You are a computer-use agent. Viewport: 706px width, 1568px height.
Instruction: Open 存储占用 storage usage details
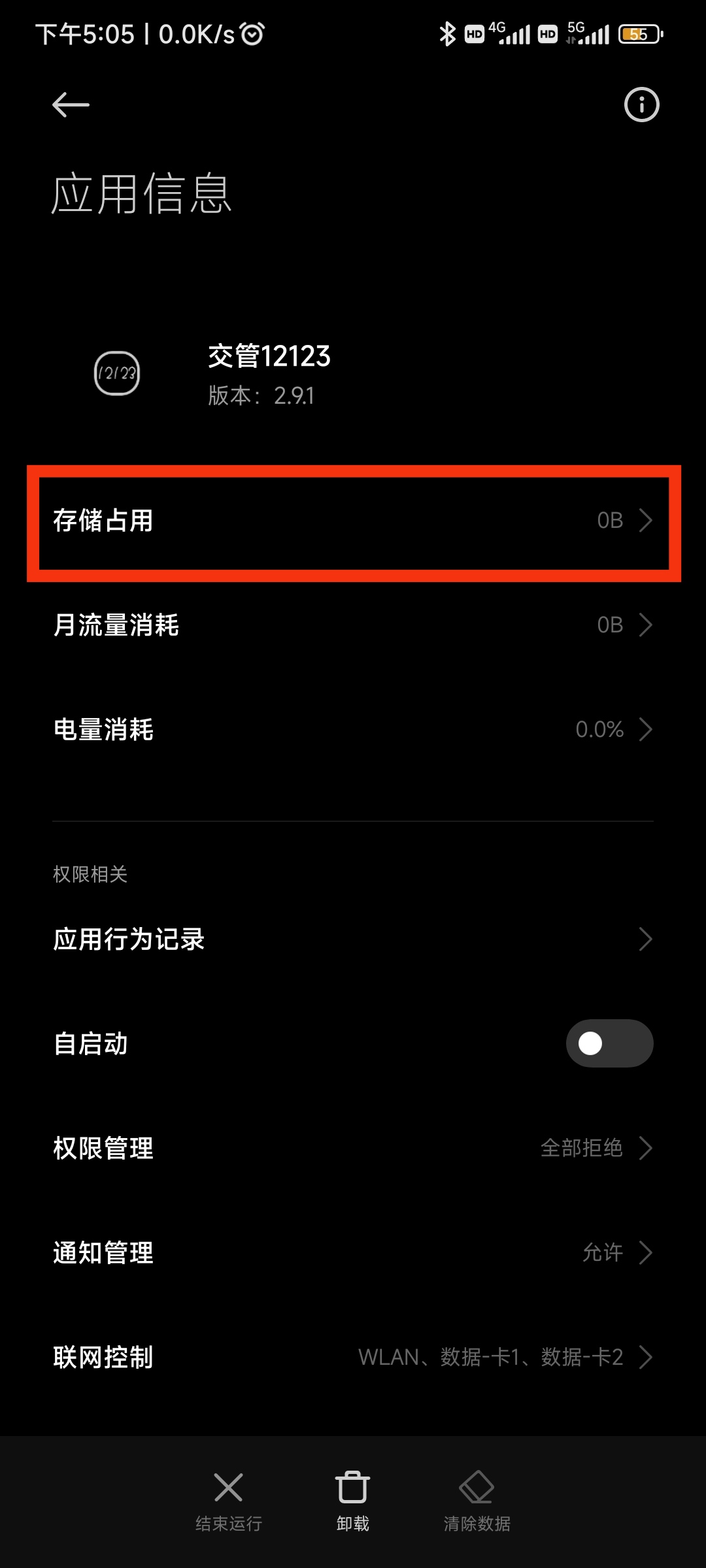tap(353, 521)
